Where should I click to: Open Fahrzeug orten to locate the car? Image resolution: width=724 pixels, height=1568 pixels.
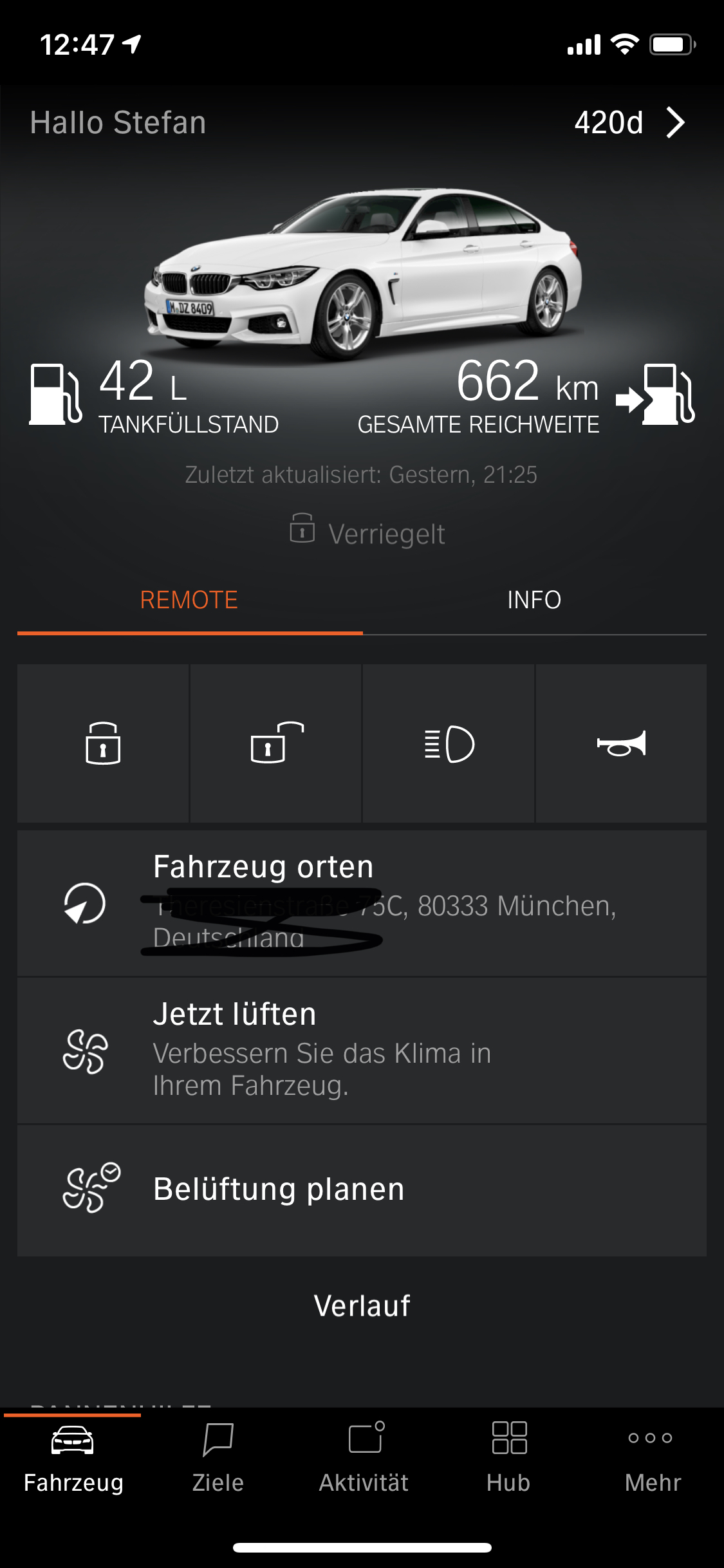point(362,902)
